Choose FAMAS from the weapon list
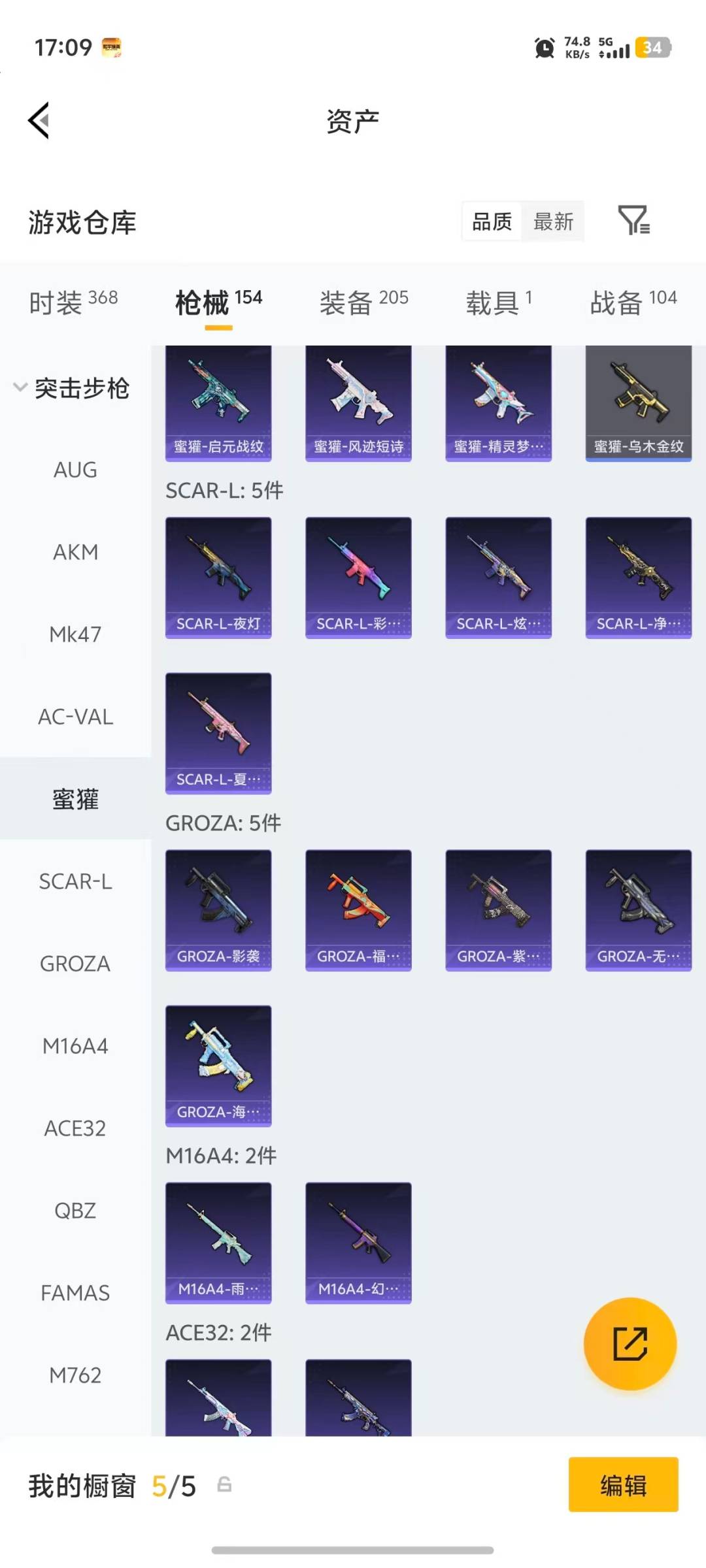This screenshot has height=1568, width=706. coord(75,1293)
